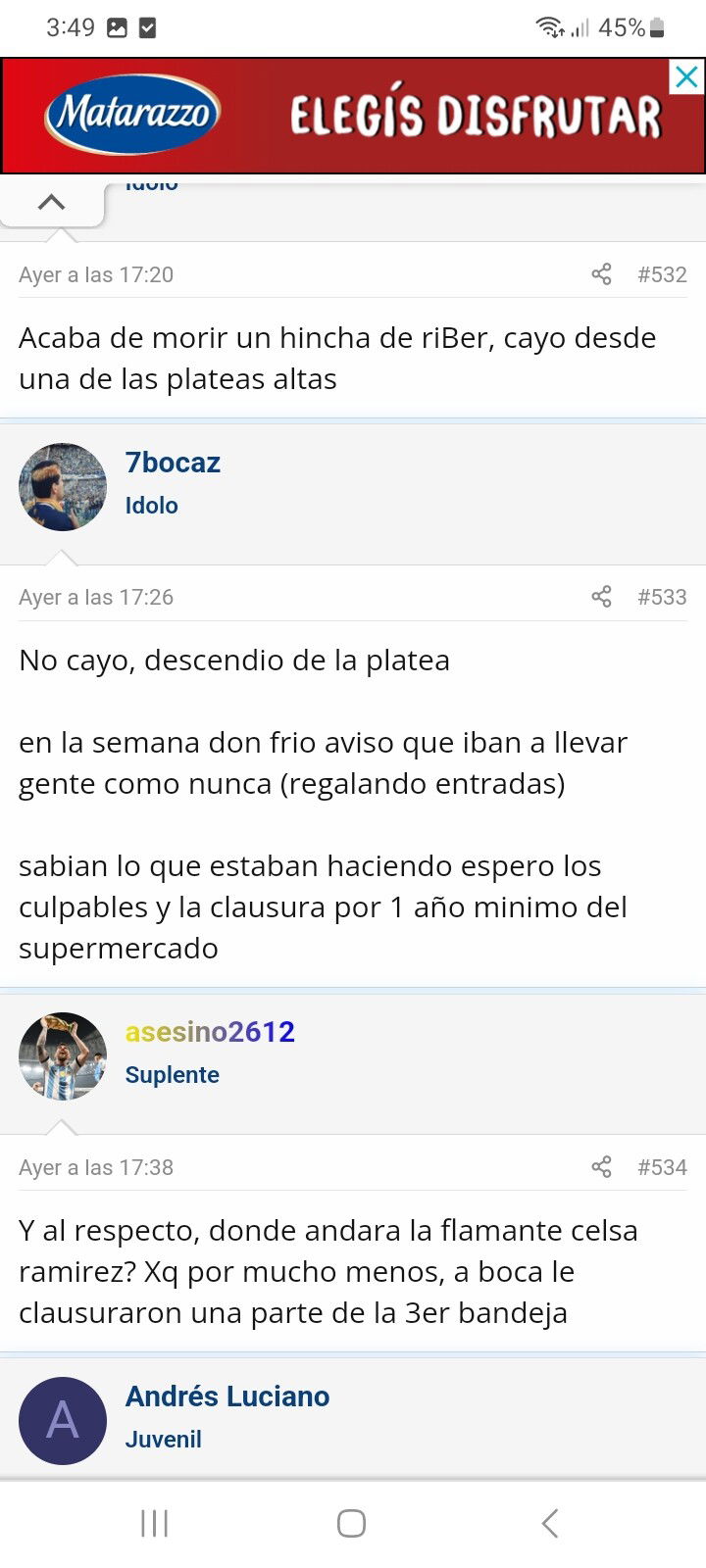This screenshot has width=706, height=1568.
Task: Open recent apps from navigation bar
Action: (x=155, y=1523)
